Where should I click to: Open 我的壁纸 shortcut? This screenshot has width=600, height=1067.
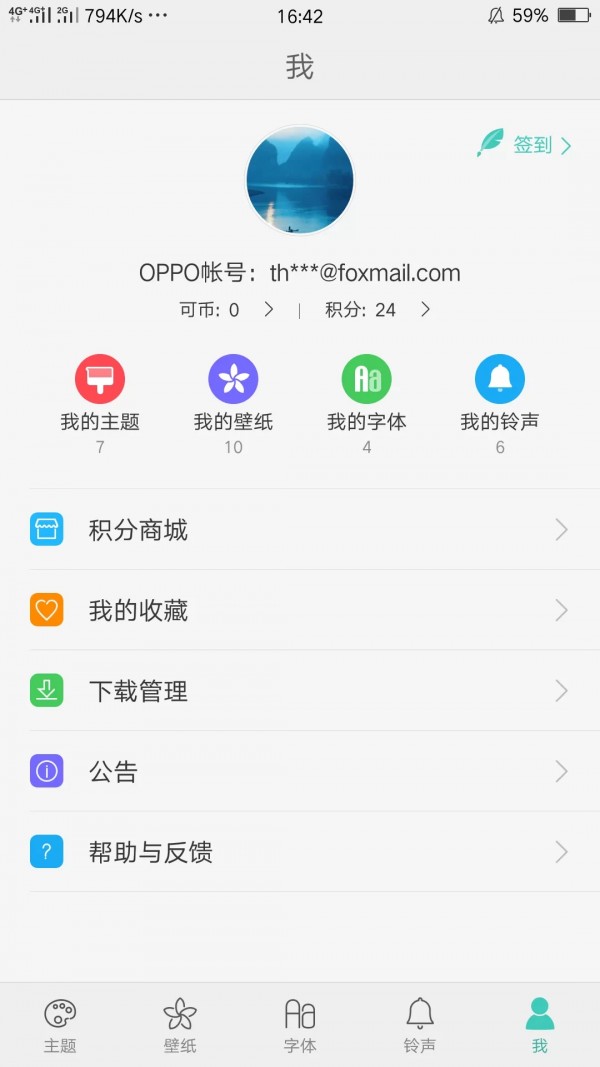(233, 397)
